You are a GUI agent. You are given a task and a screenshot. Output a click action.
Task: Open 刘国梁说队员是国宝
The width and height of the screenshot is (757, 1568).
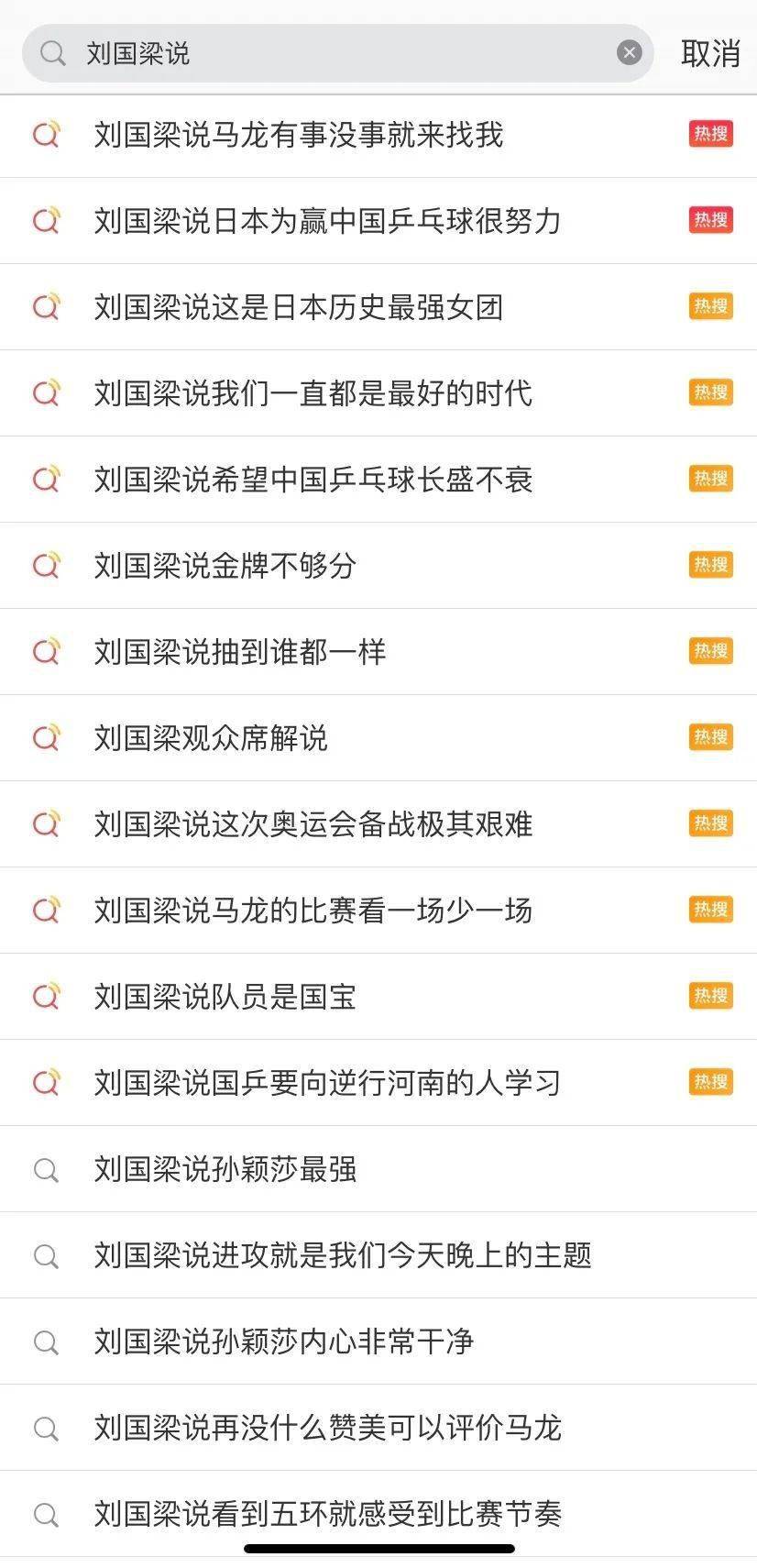pos(225,997)
